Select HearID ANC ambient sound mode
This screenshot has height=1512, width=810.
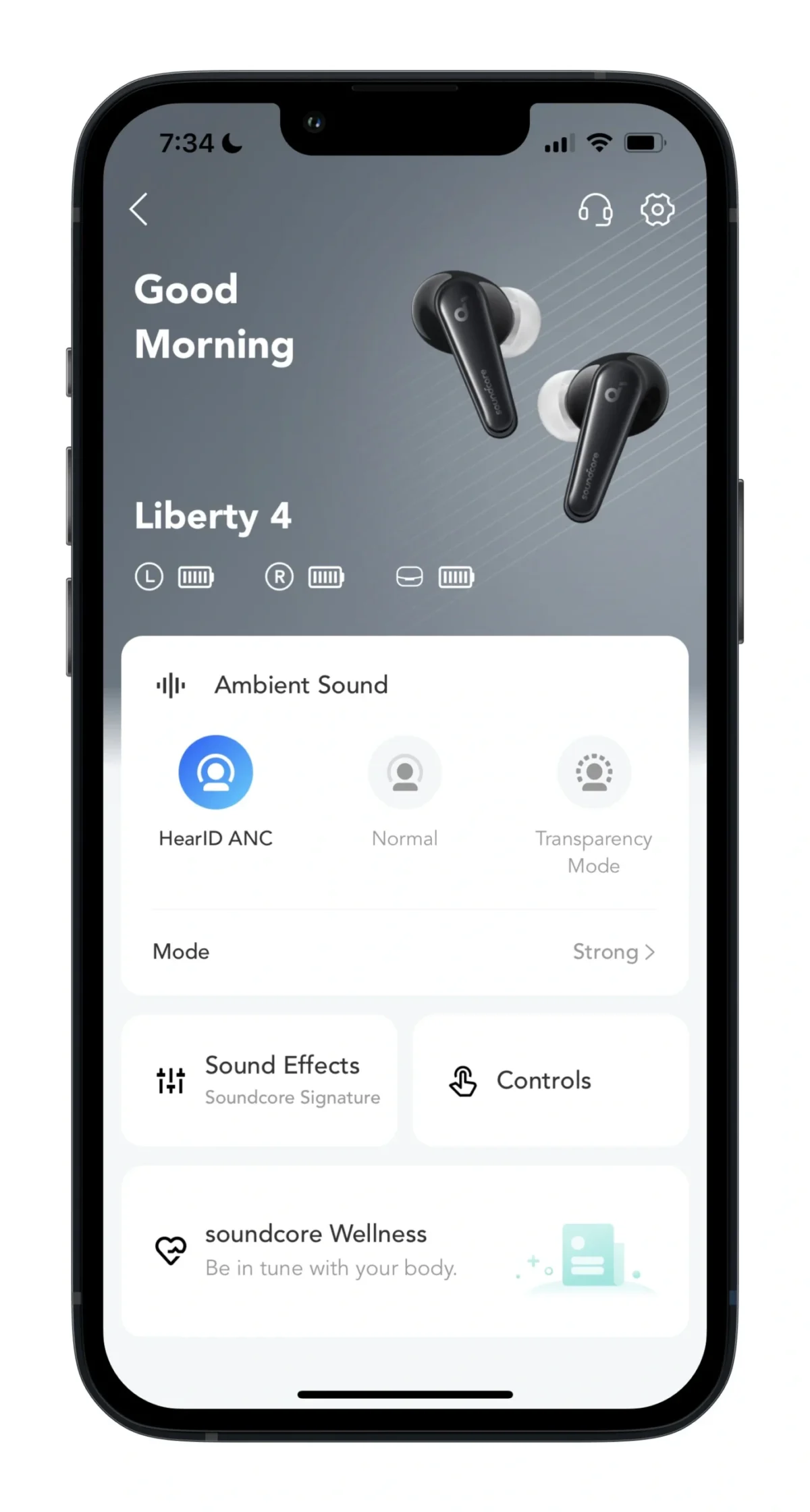coord(215,773)
